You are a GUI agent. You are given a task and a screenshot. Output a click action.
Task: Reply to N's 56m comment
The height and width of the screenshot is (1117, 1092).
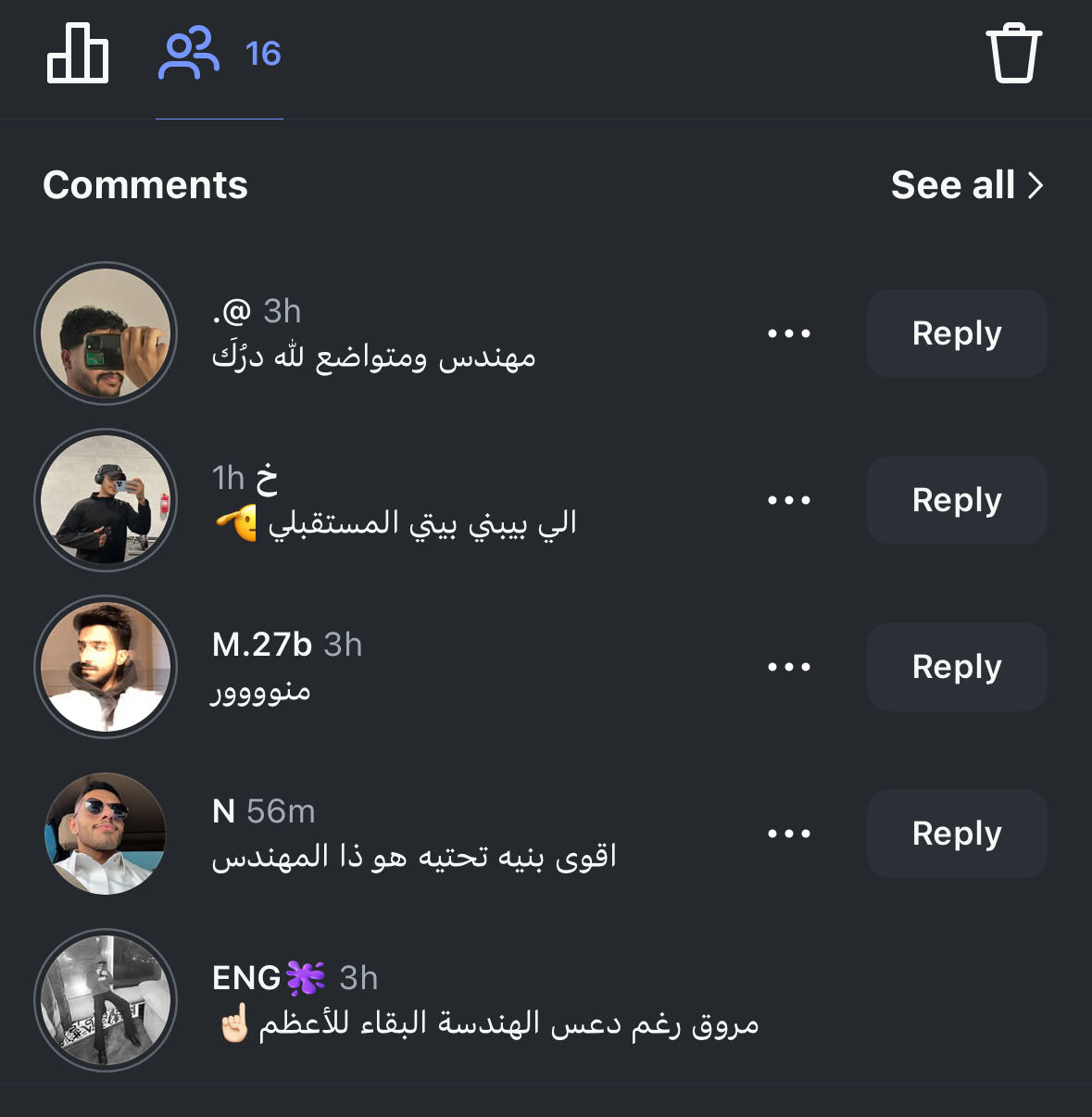[956, 834]
